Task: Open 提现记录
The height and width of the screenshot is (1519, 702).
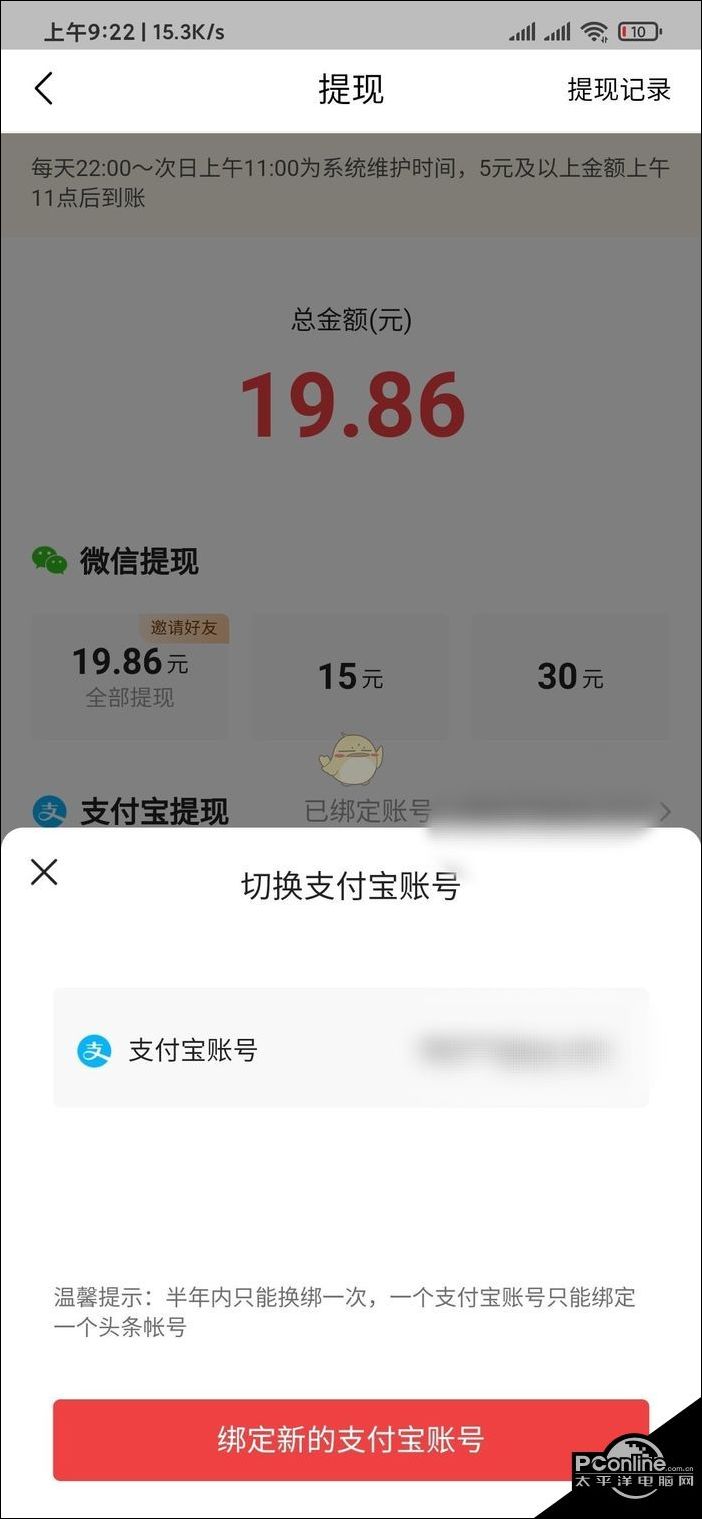Action: click(x=618, y=90)
